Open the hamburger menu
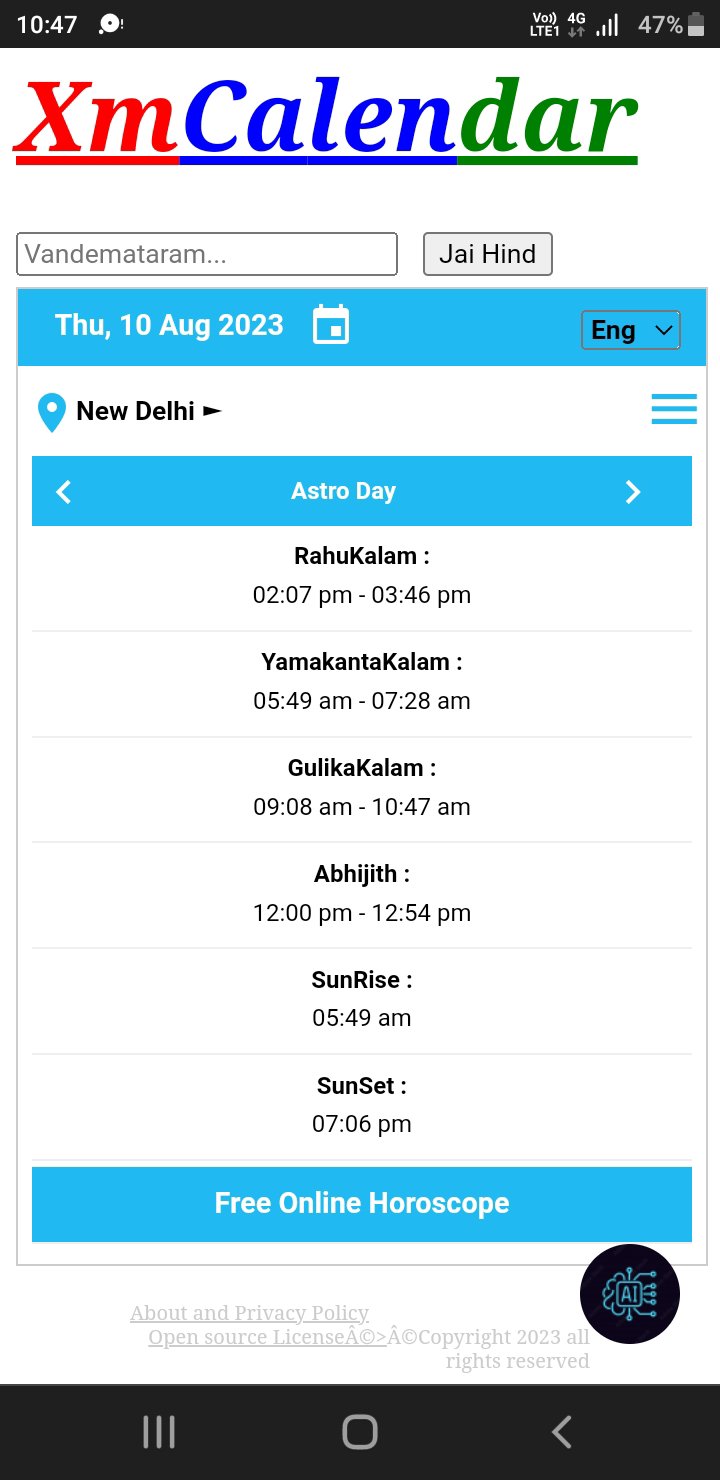Screen dimensions: 720x1480 pos(674,409)
